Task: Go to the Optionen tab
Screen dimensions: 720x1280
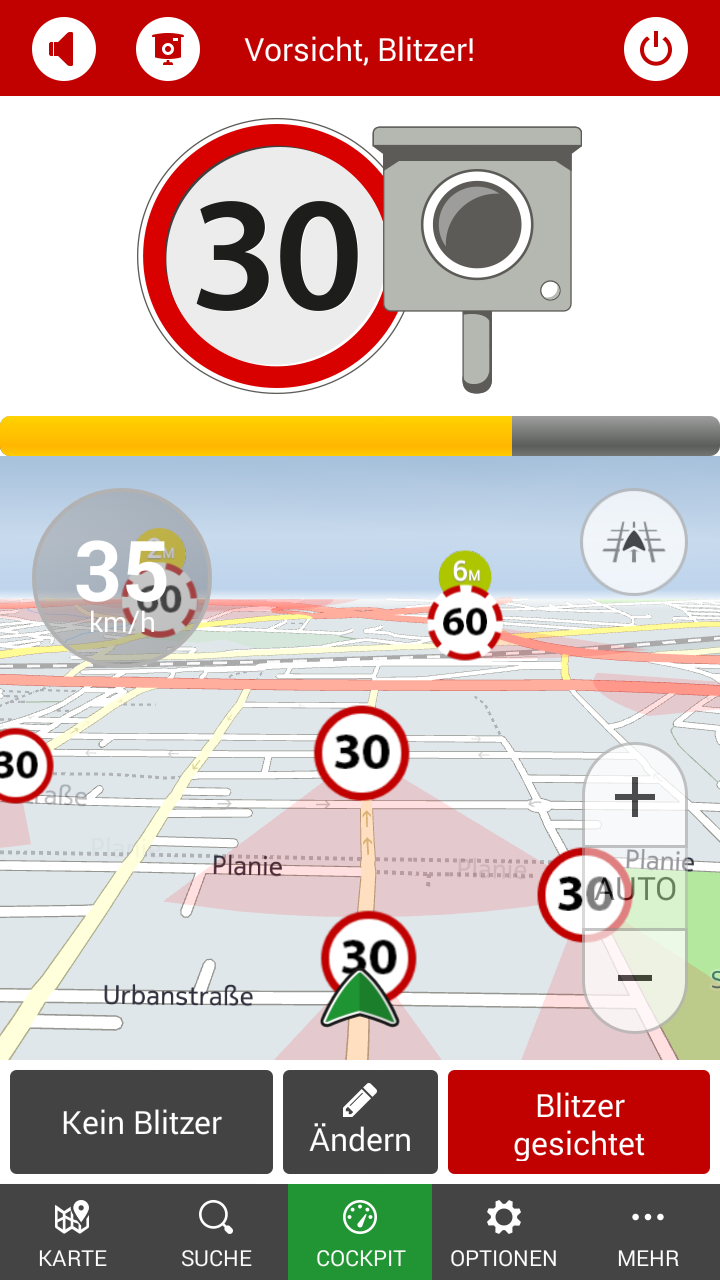Action: (x=503, y=1233)
